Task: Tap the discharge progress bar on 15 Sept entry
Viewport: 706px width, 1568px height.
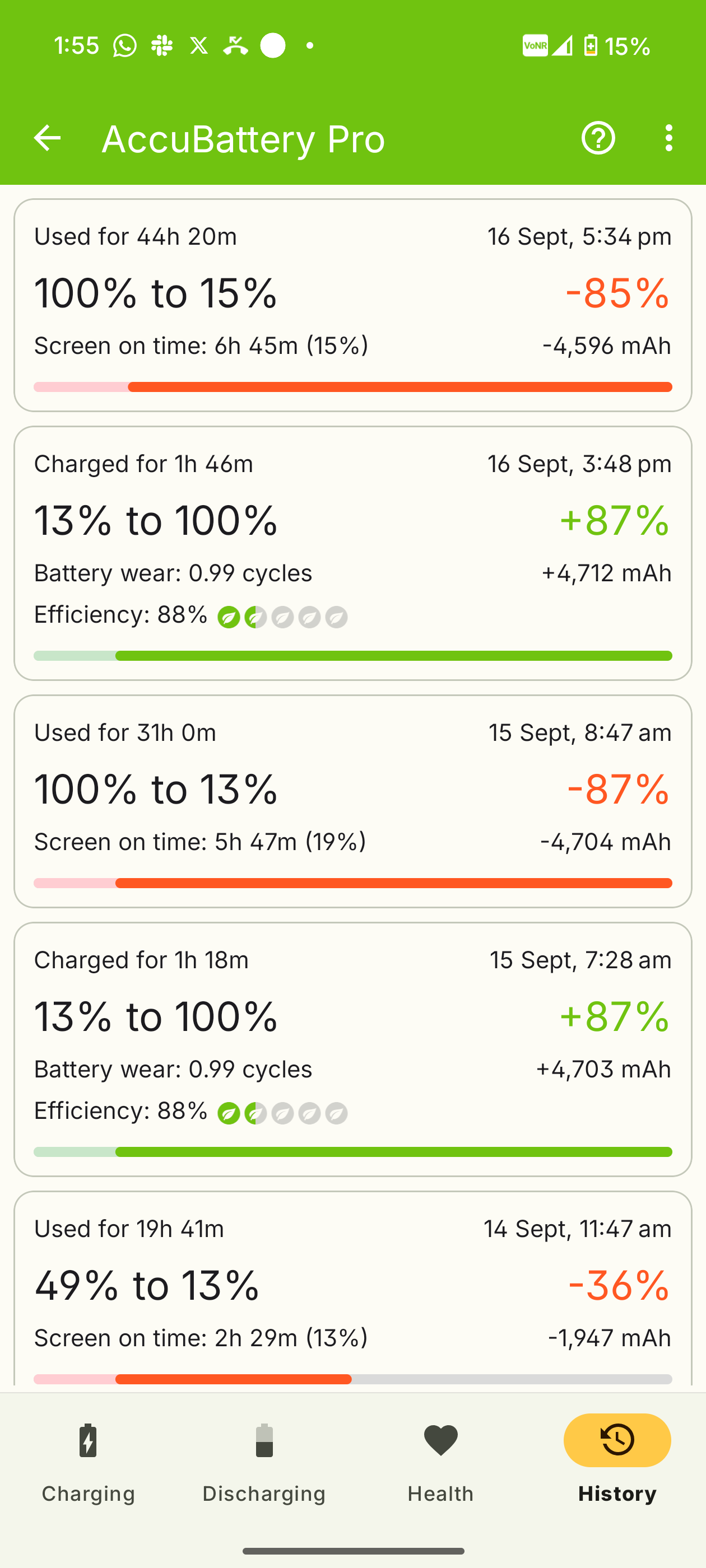Action: click(352, 883)
